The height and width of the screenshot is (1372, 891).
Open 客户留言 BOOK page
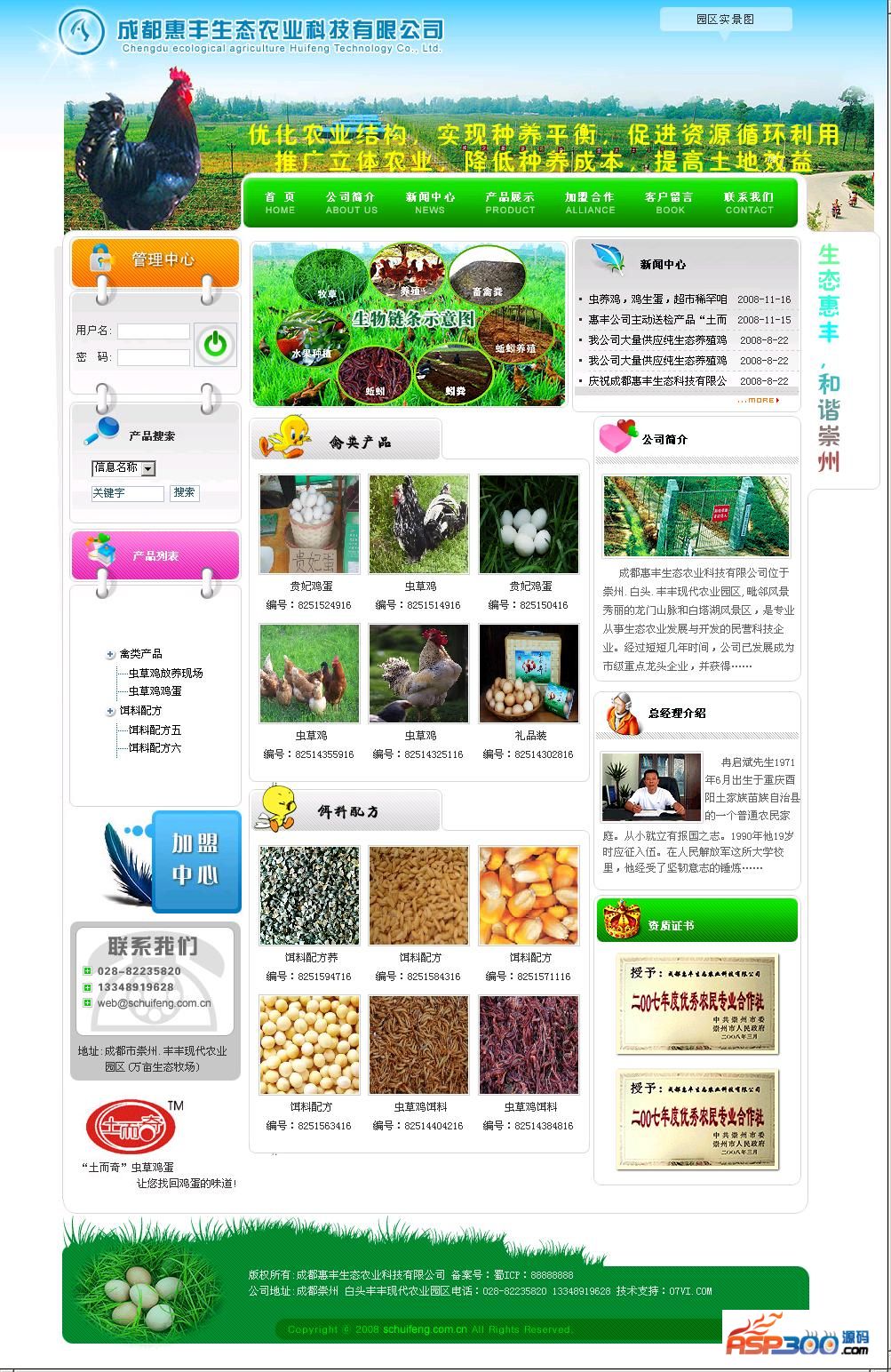670,203
